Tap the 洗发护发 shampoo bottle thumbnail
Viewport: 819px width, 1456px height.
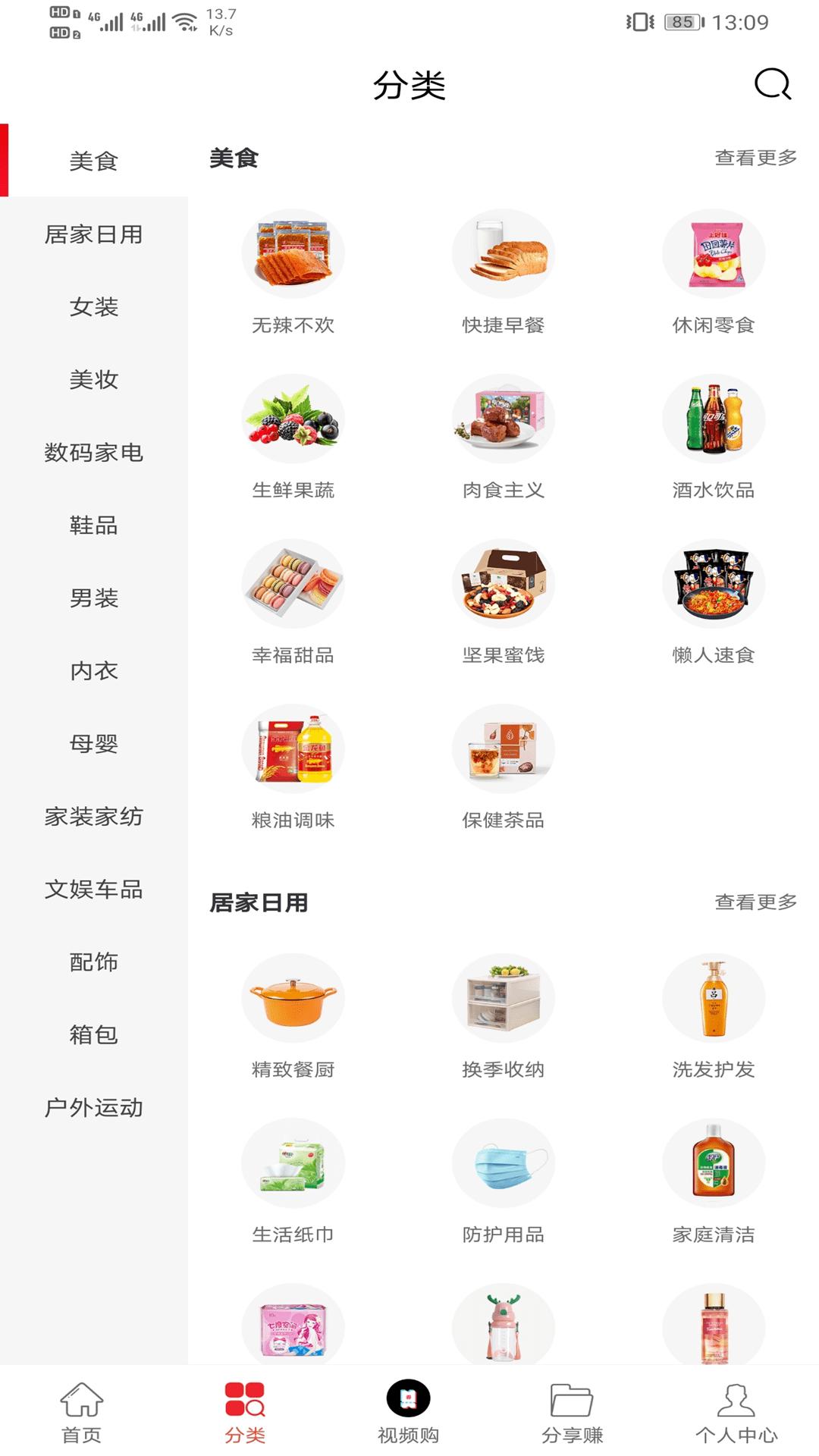713,997
